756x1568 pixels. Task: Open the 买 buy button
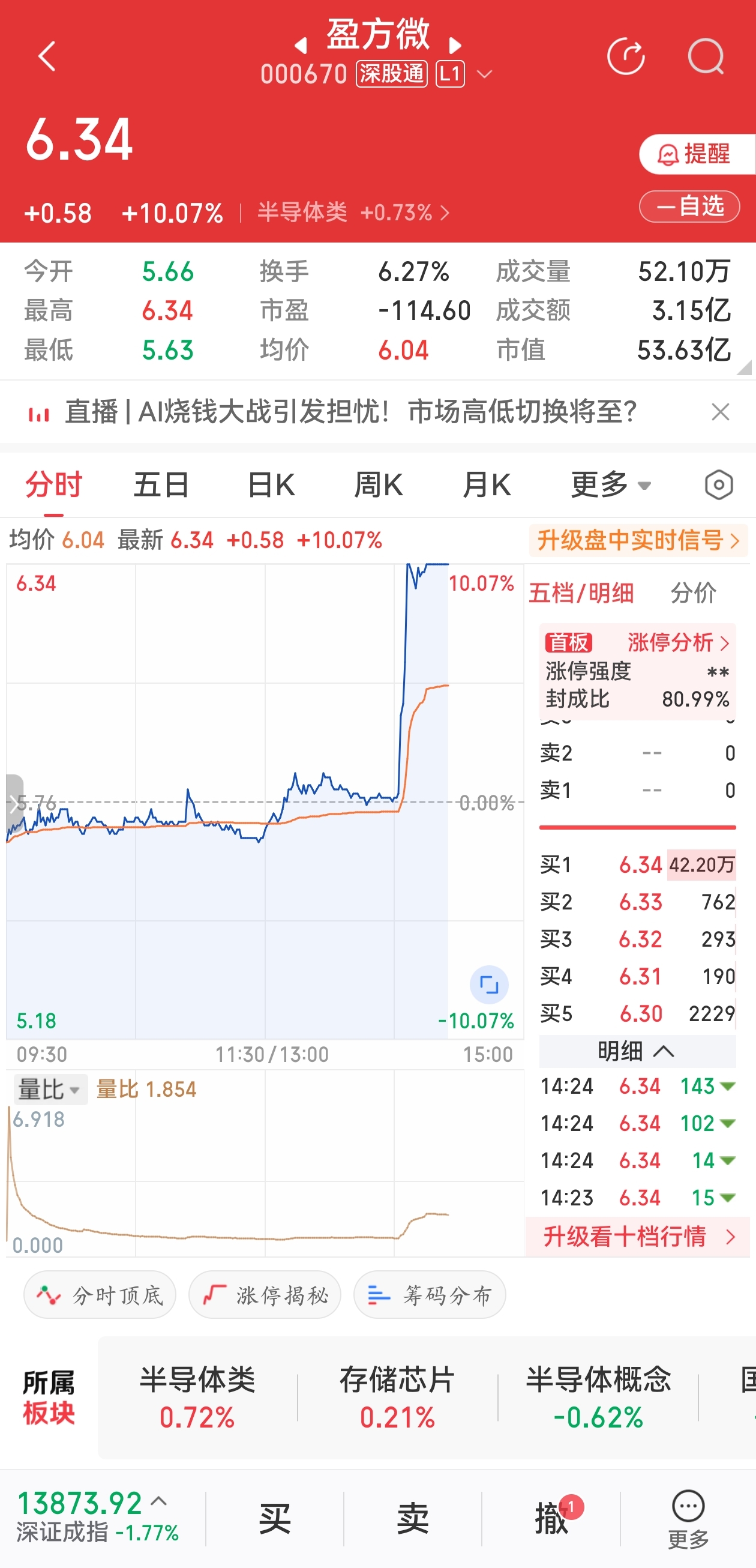[x=275, y=1518]
